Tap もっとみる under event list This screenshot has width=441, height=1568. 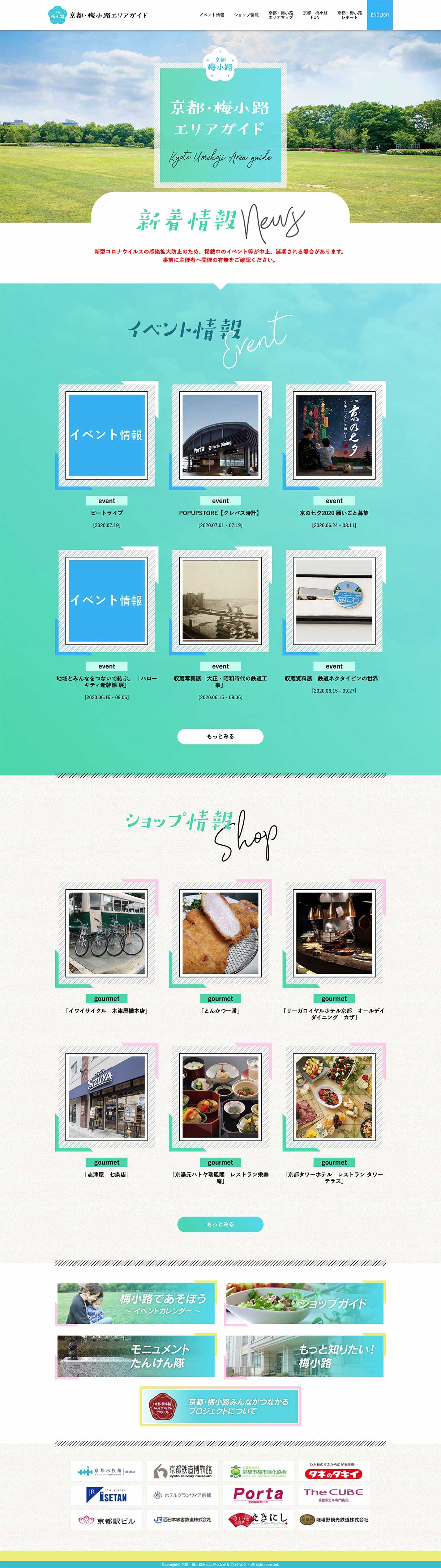pyautogui.click(x=220, y=736)
